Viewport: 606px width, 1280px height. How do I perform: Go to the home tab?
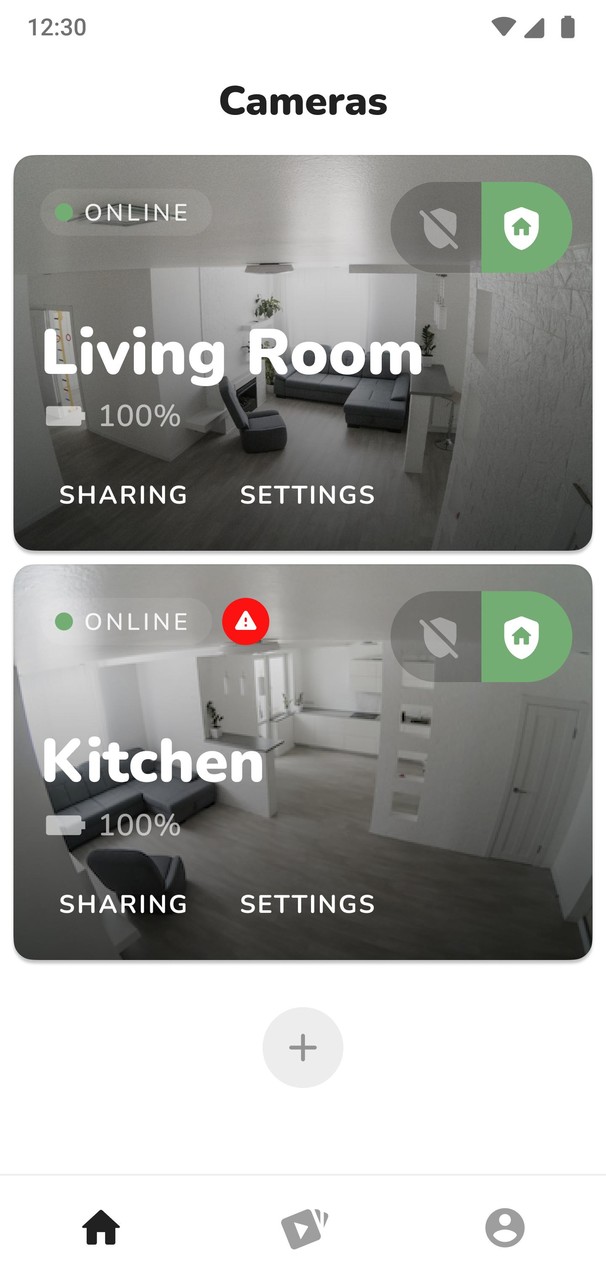click(x=101, y=1227)
